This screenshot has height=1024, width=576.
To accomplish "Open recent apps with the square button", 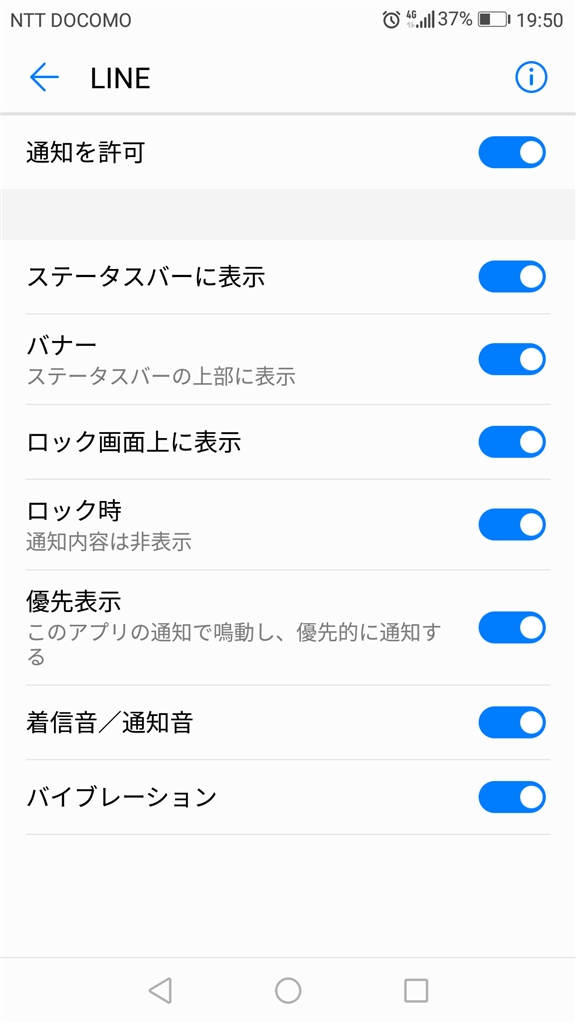I will point(416,990).
